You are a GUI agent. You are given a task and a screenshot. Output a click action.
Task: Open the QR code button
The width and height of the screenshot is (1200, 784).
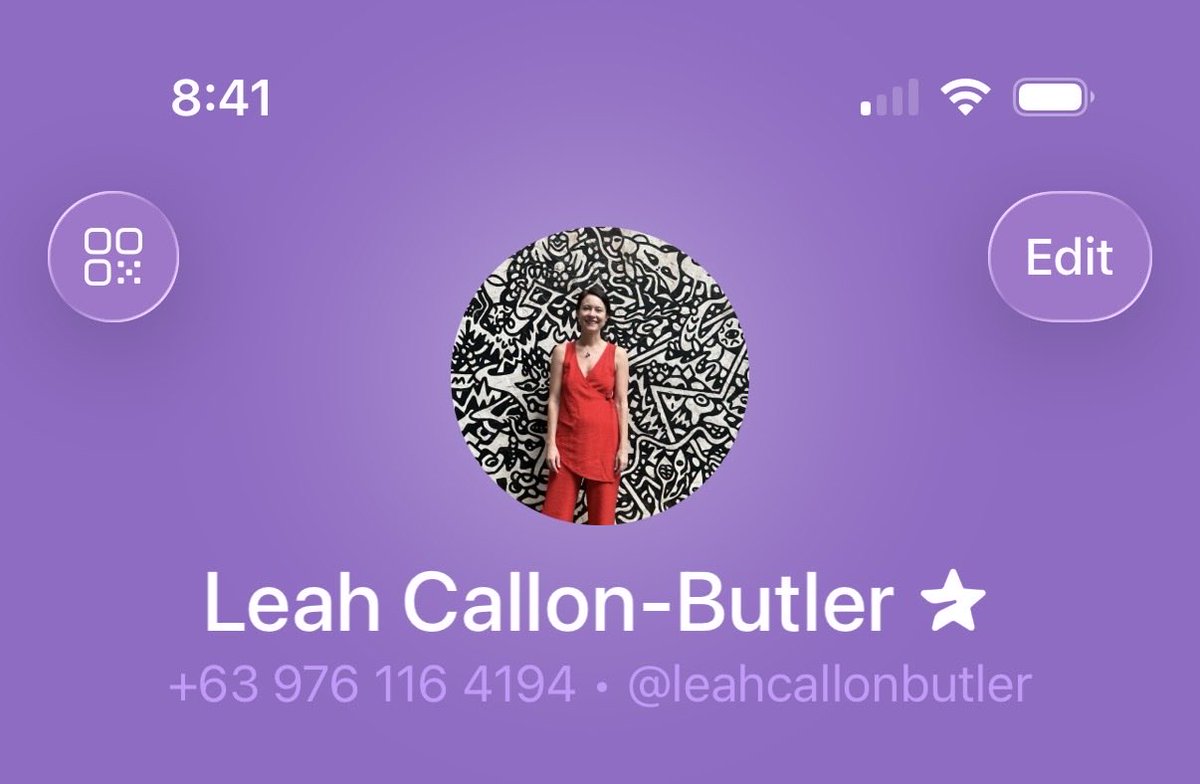(113, 257)
